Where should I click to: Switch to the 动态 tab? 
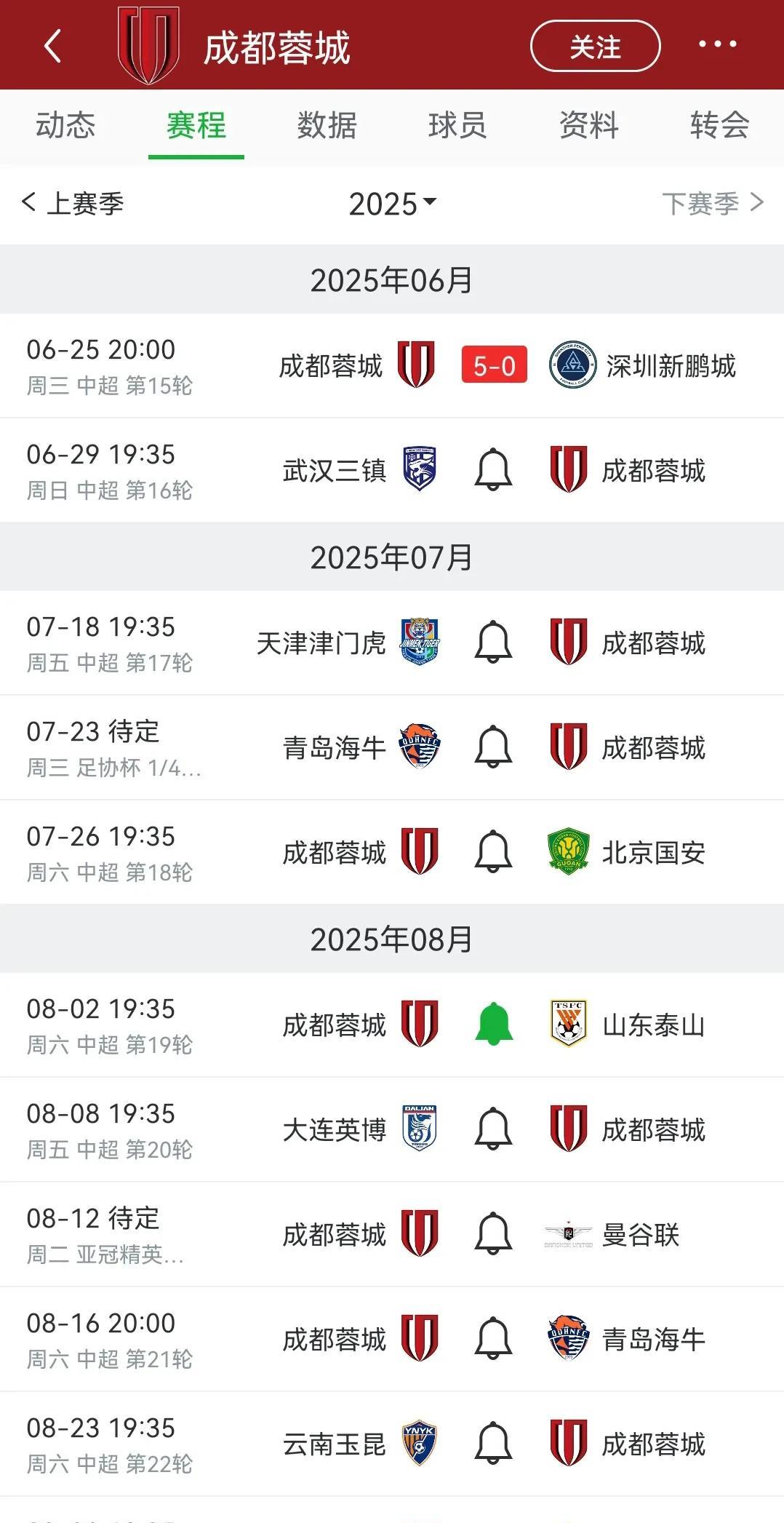pos(65,125)
